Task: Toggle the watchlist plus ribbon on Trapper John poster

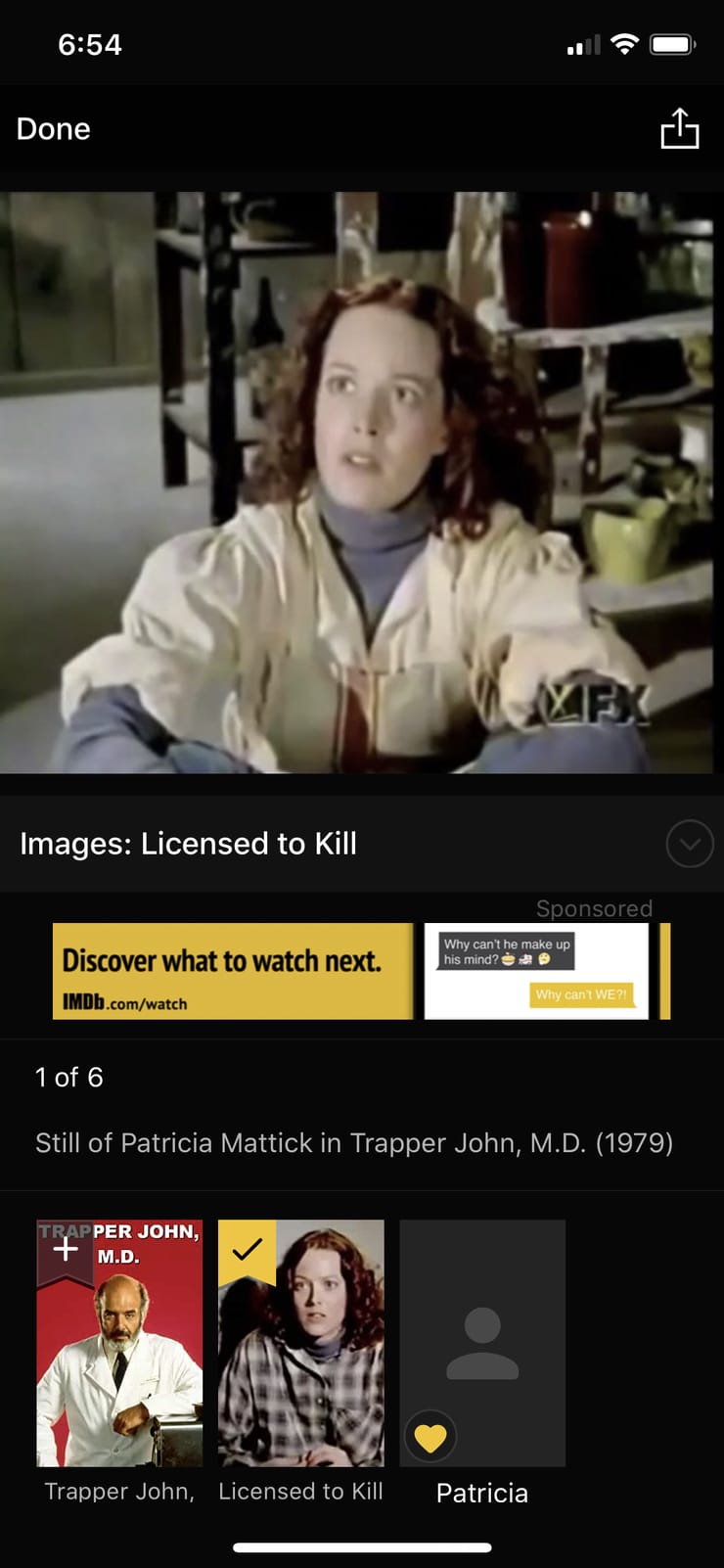Action: 65,1249
